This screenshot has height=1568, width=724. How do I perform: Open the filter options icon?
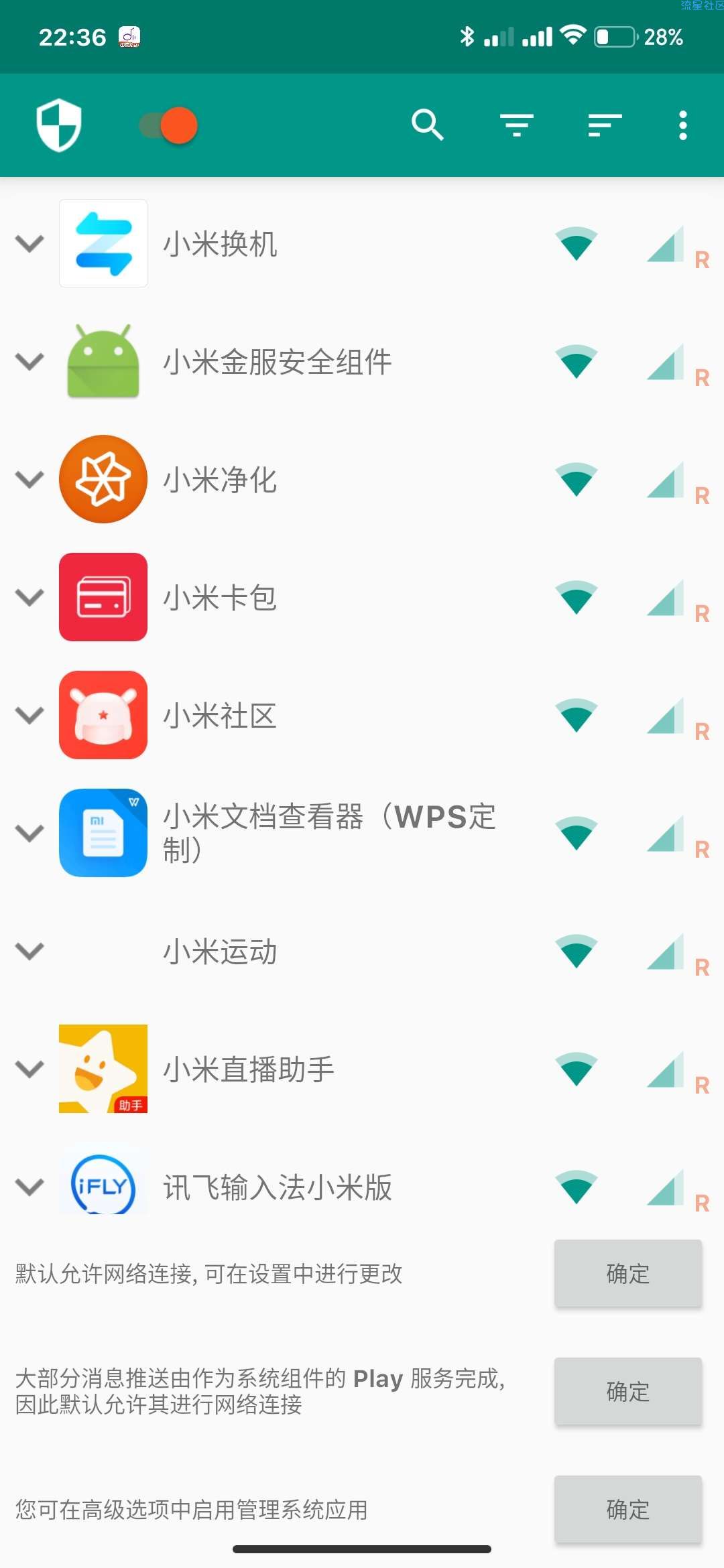(516, 125)
